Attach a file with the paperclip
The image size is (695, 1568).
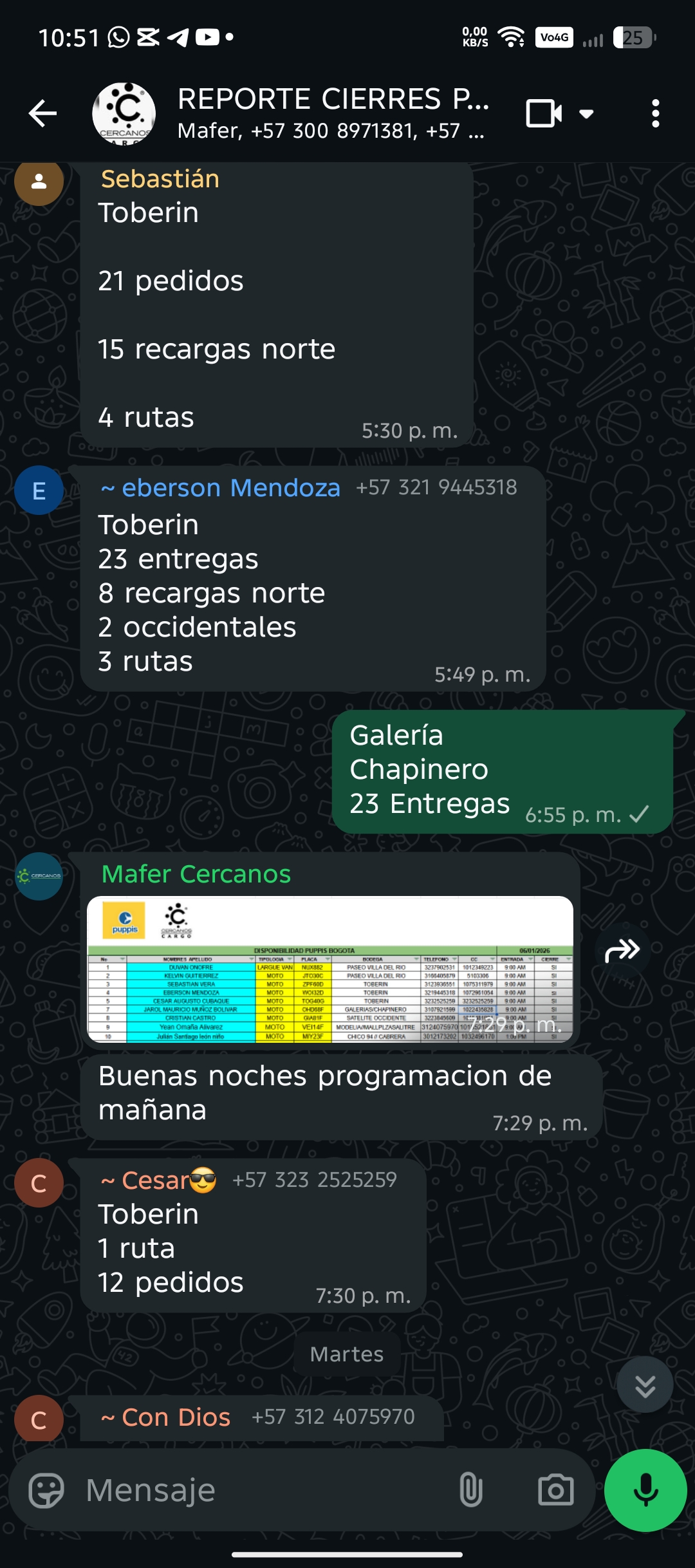(x=471, y=1490)
